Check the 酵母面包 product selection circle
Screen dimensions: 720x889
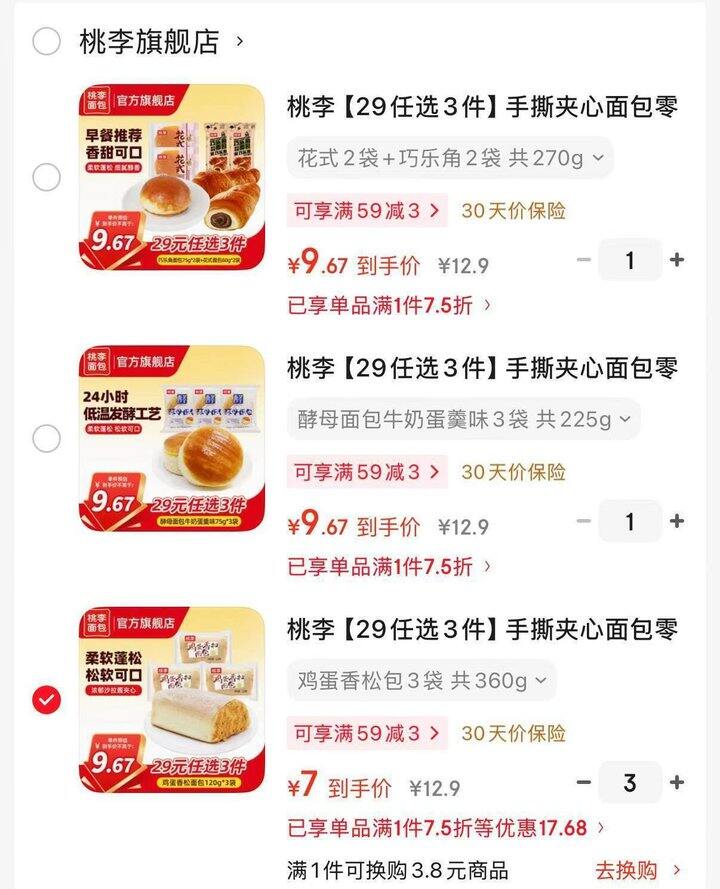(x=46, y=440)
